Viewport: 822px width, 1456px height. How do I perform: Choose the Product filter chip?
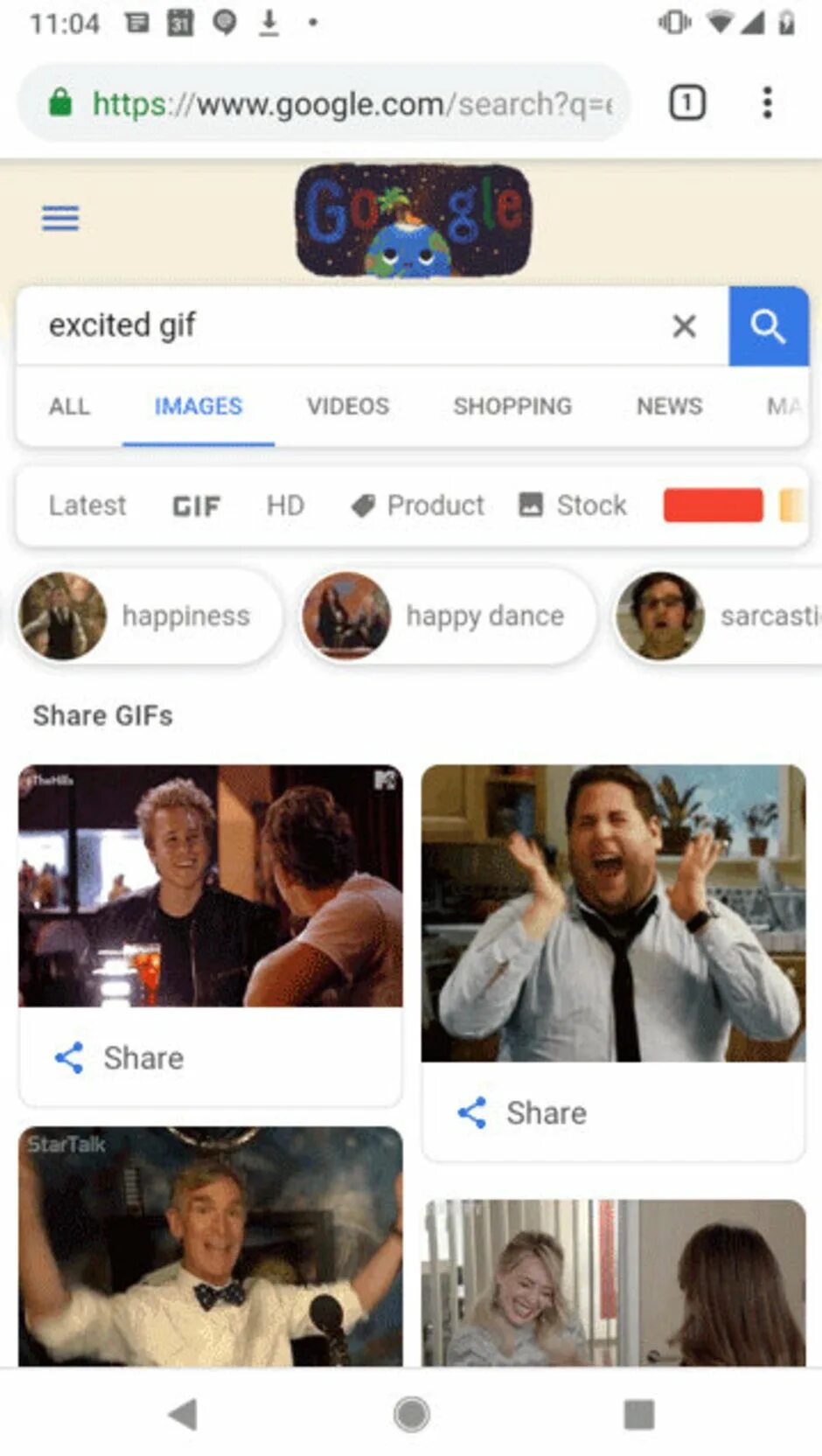(417, 505)
